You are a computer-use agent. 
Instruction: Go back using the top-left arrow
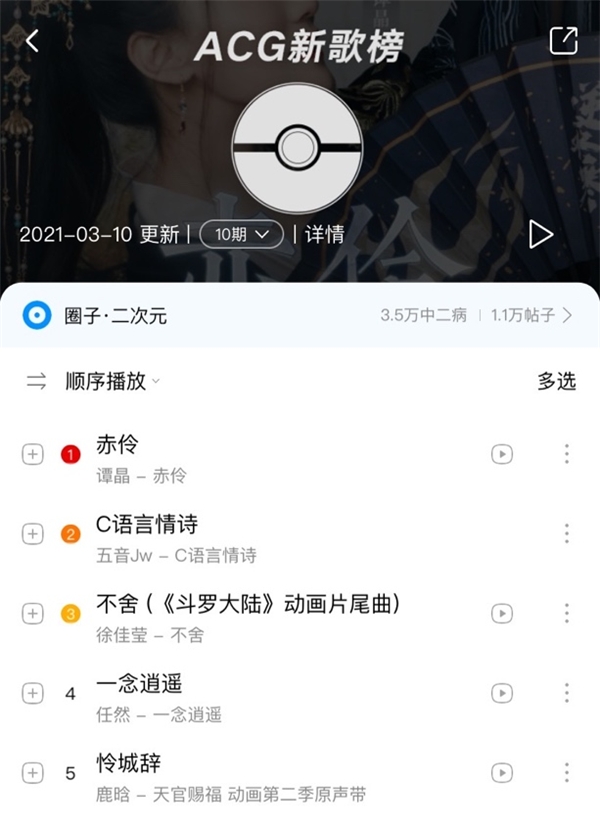point(32,41)
